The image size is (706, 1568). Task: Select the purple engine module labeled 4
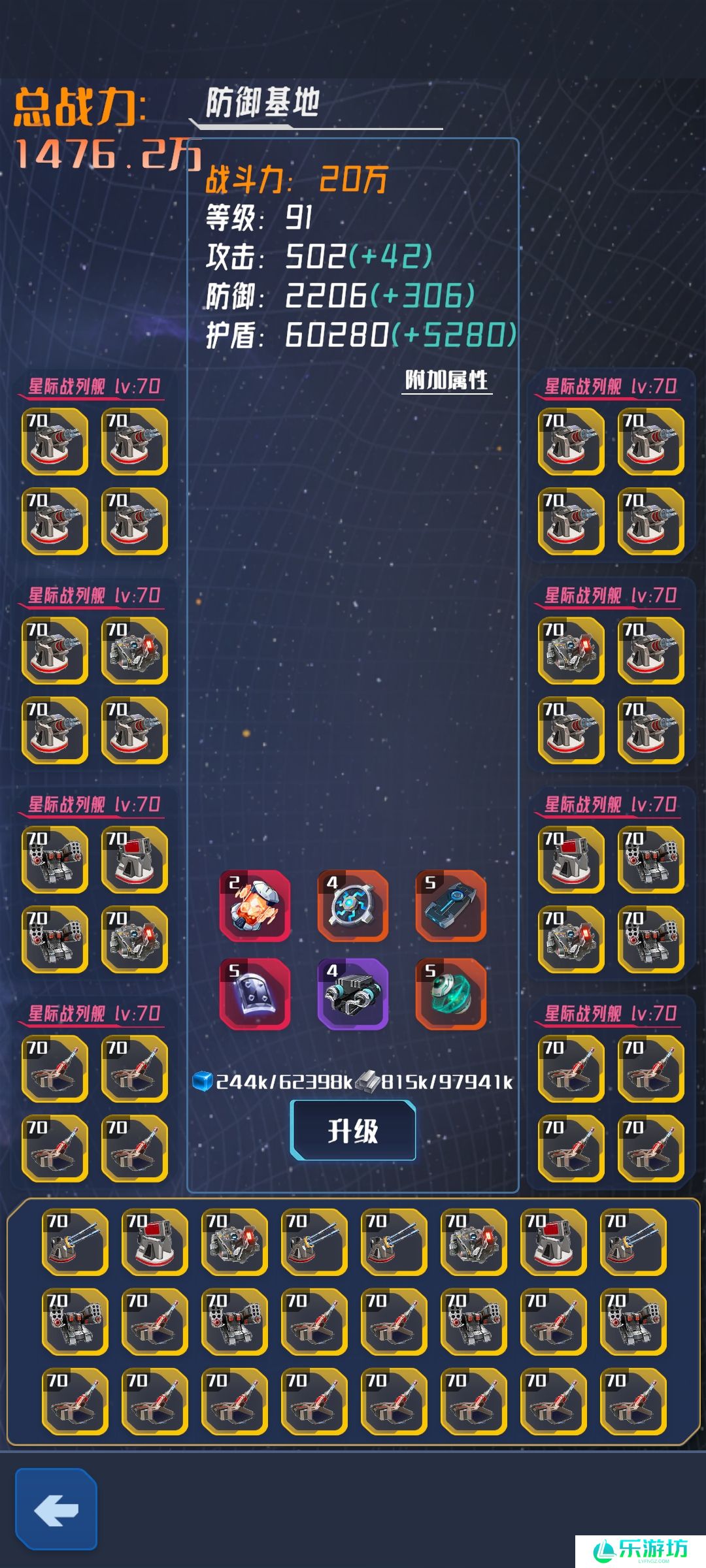[x=353, y=994]
